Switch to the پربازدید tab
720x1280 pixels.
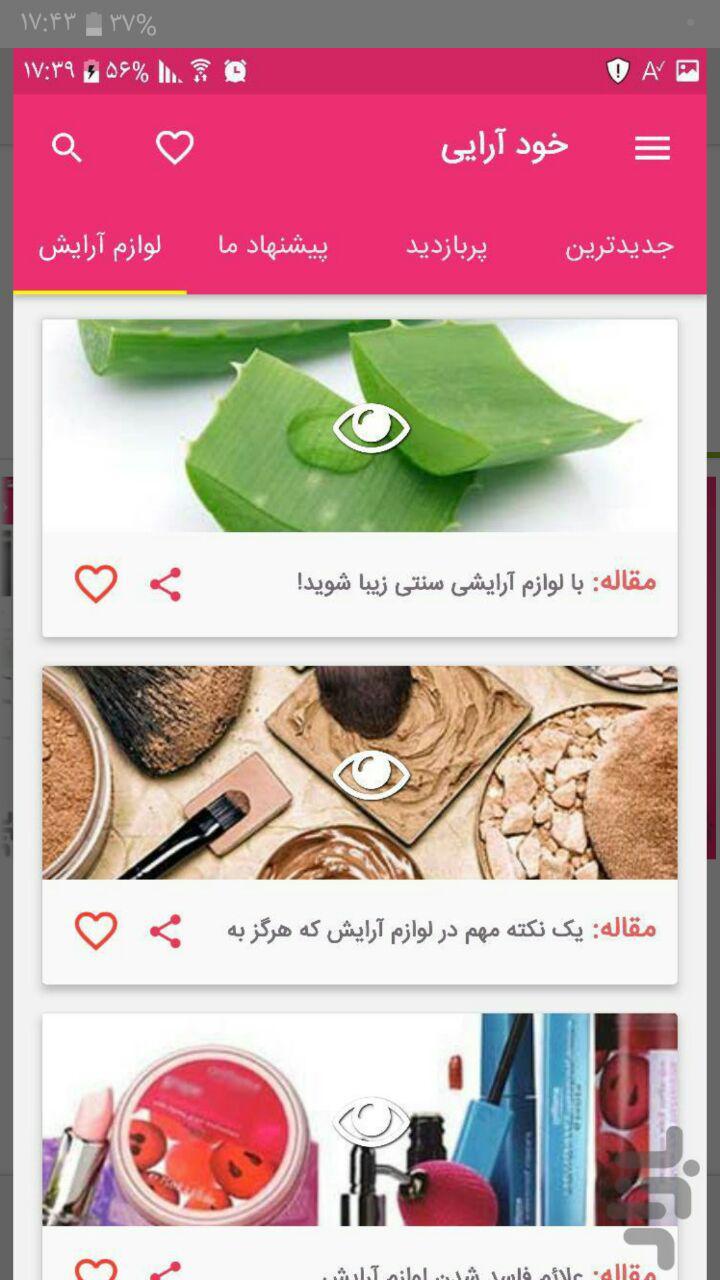[447, 247]
